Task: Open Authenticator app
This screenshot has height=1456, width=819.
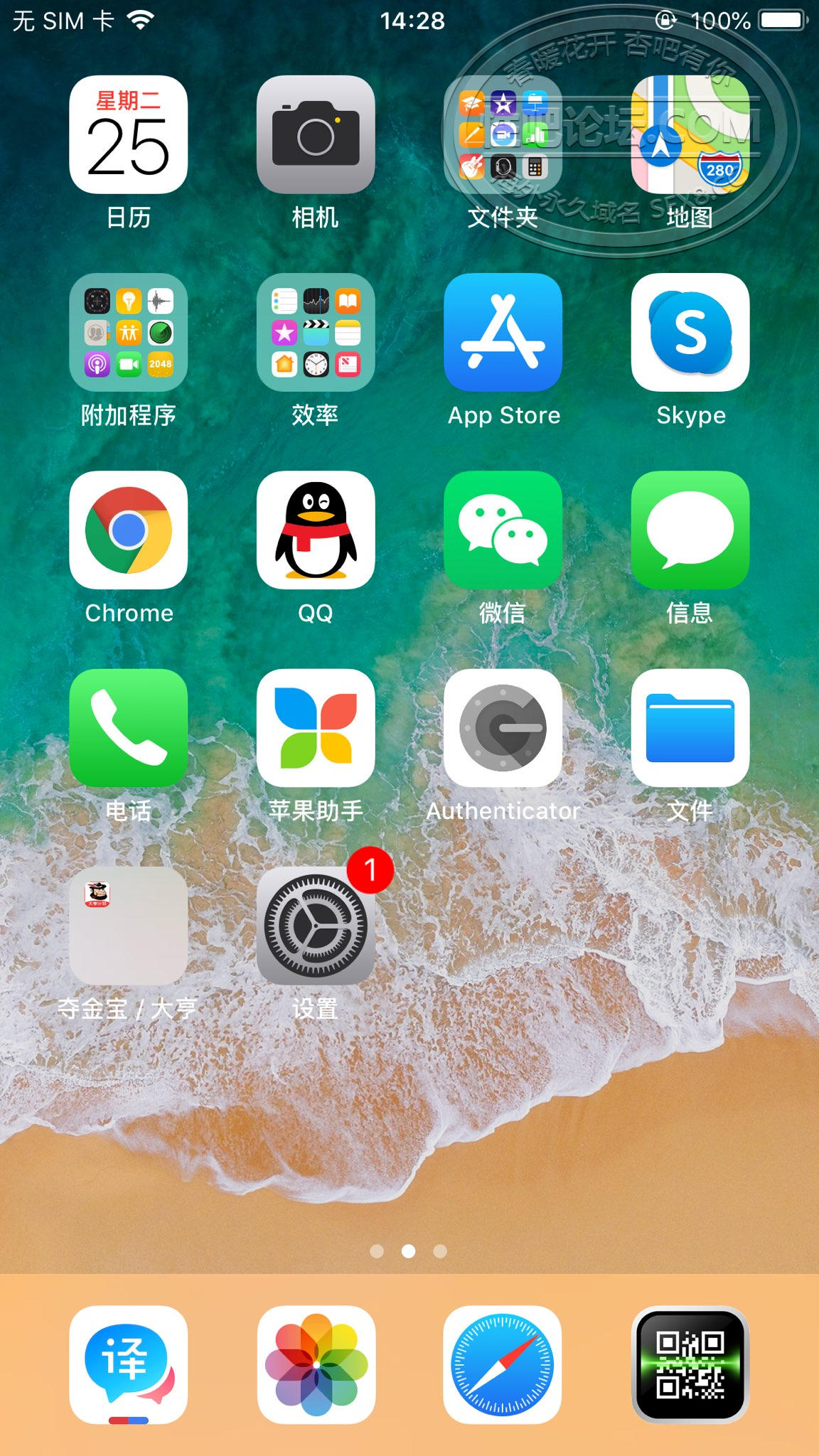Action: pyautogui.click(x=503, y=728)
